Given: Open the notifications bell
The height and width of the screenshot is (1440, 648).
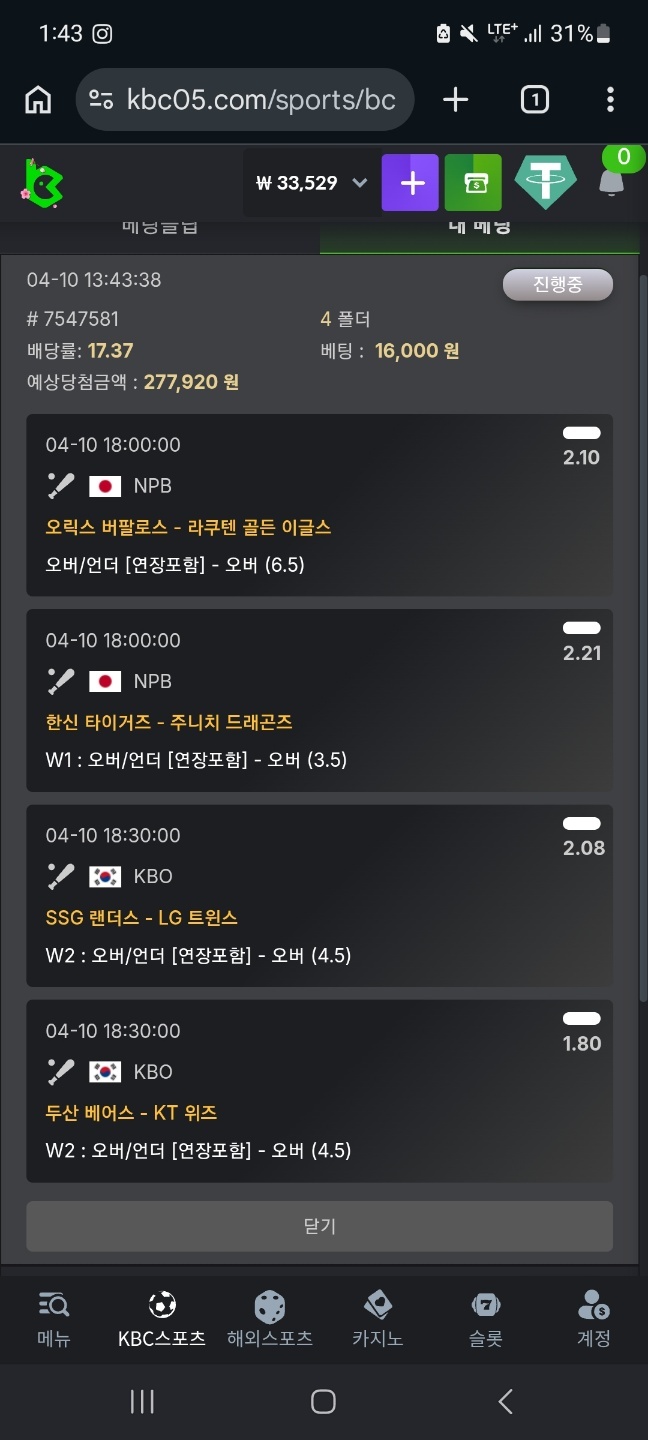Looking at the screenshot, I should (610, 183).
